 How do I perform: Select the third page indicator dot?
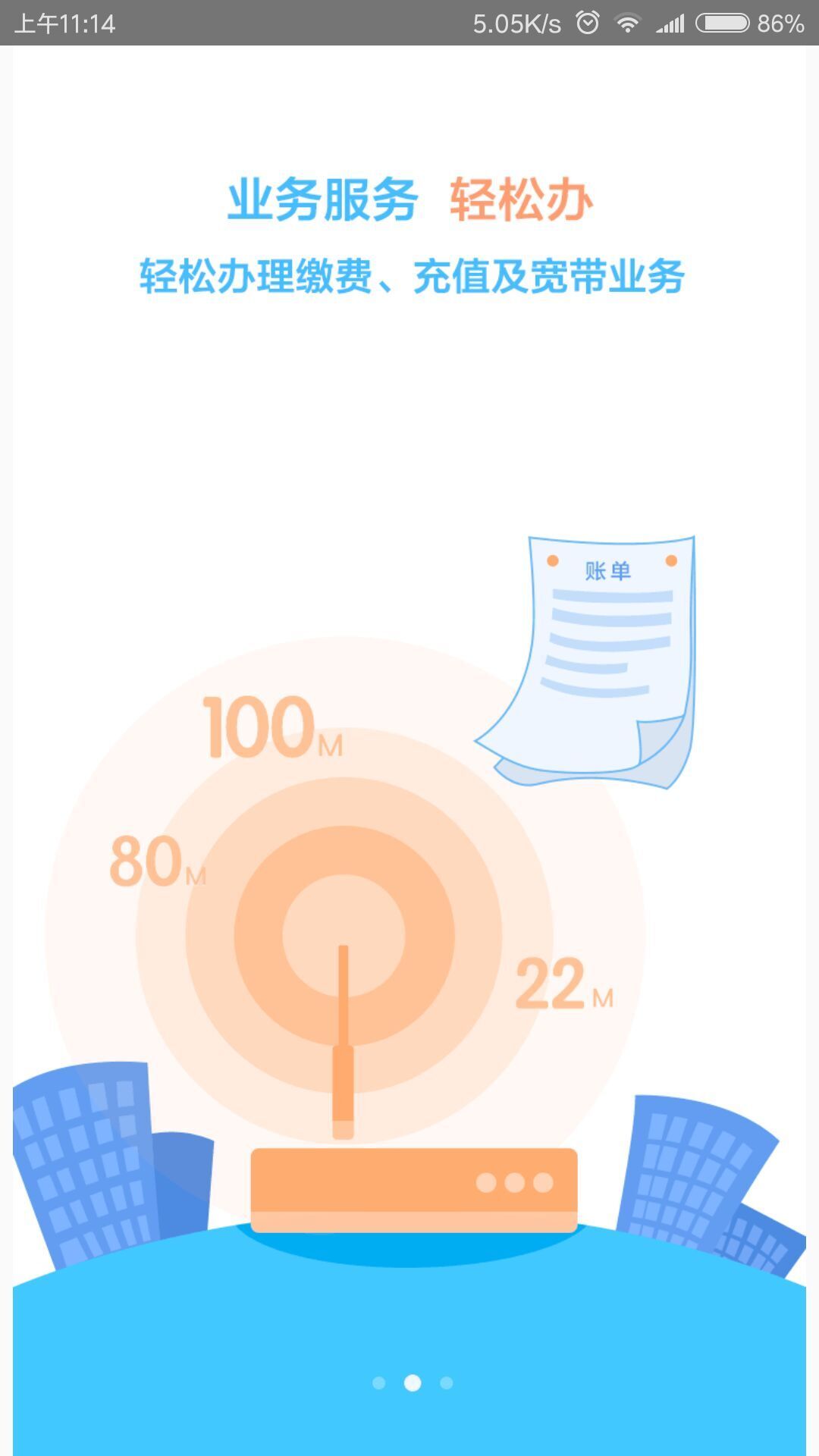[x=447, y=1383]
